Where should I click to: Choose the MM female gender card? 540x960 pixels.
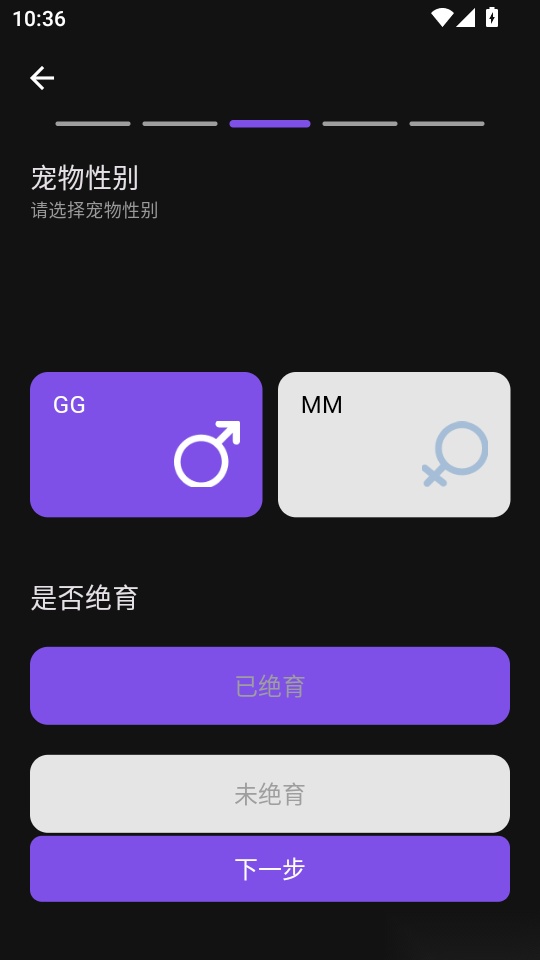coord(394,444)
